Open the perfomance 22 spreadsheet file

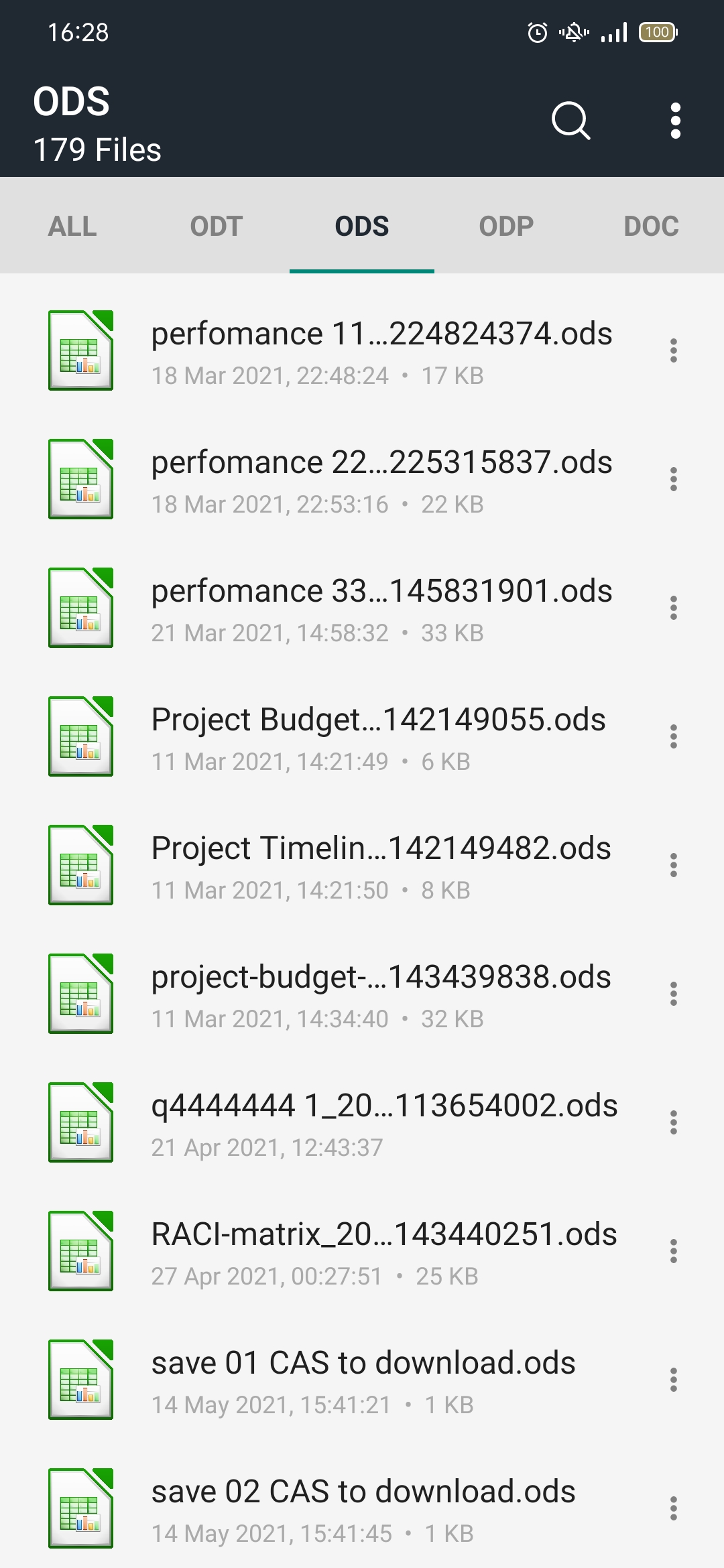[x=381, y=479]
